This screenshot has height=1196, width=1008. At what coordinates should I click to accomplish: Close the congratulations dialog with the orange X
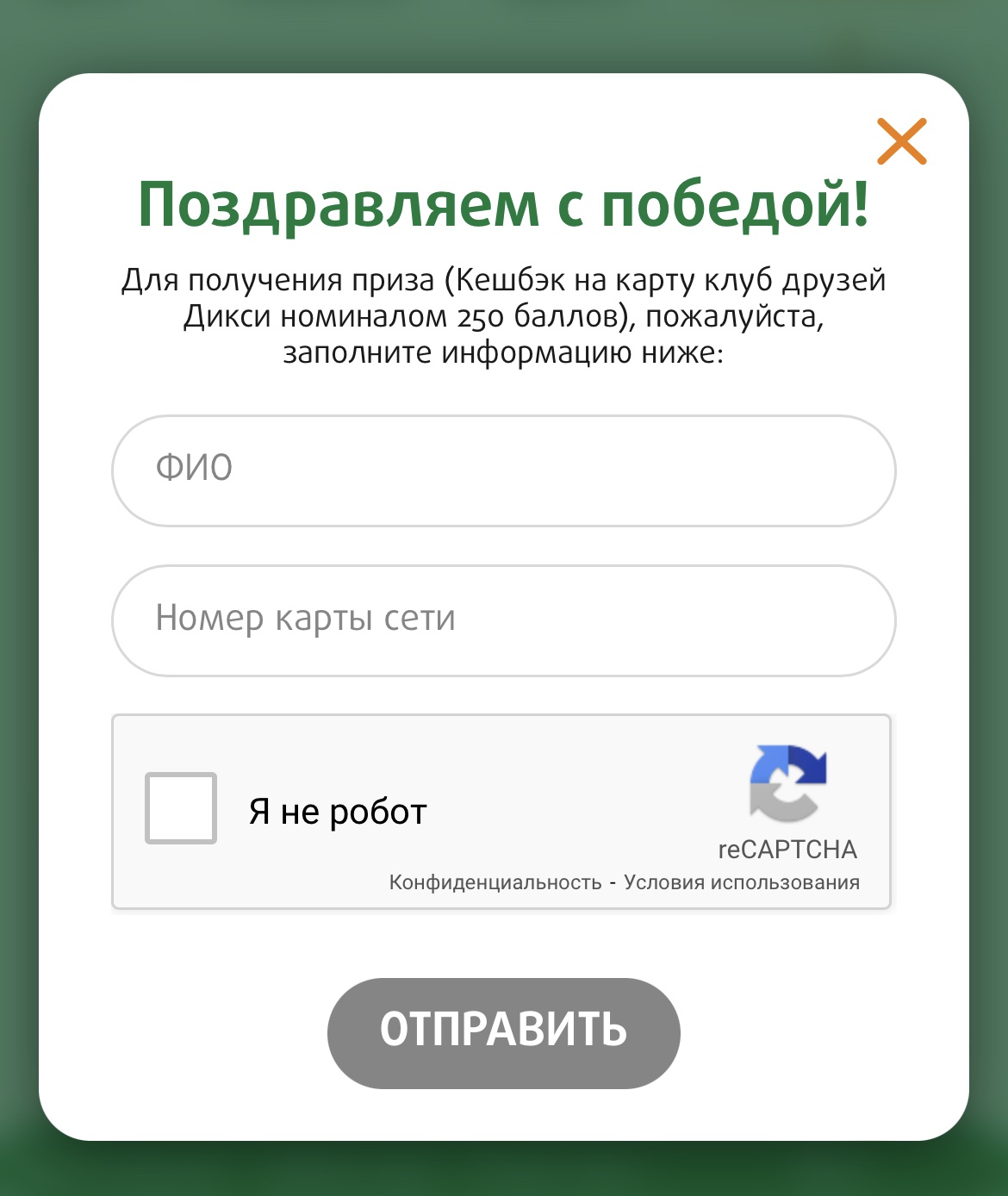point(901,141)
